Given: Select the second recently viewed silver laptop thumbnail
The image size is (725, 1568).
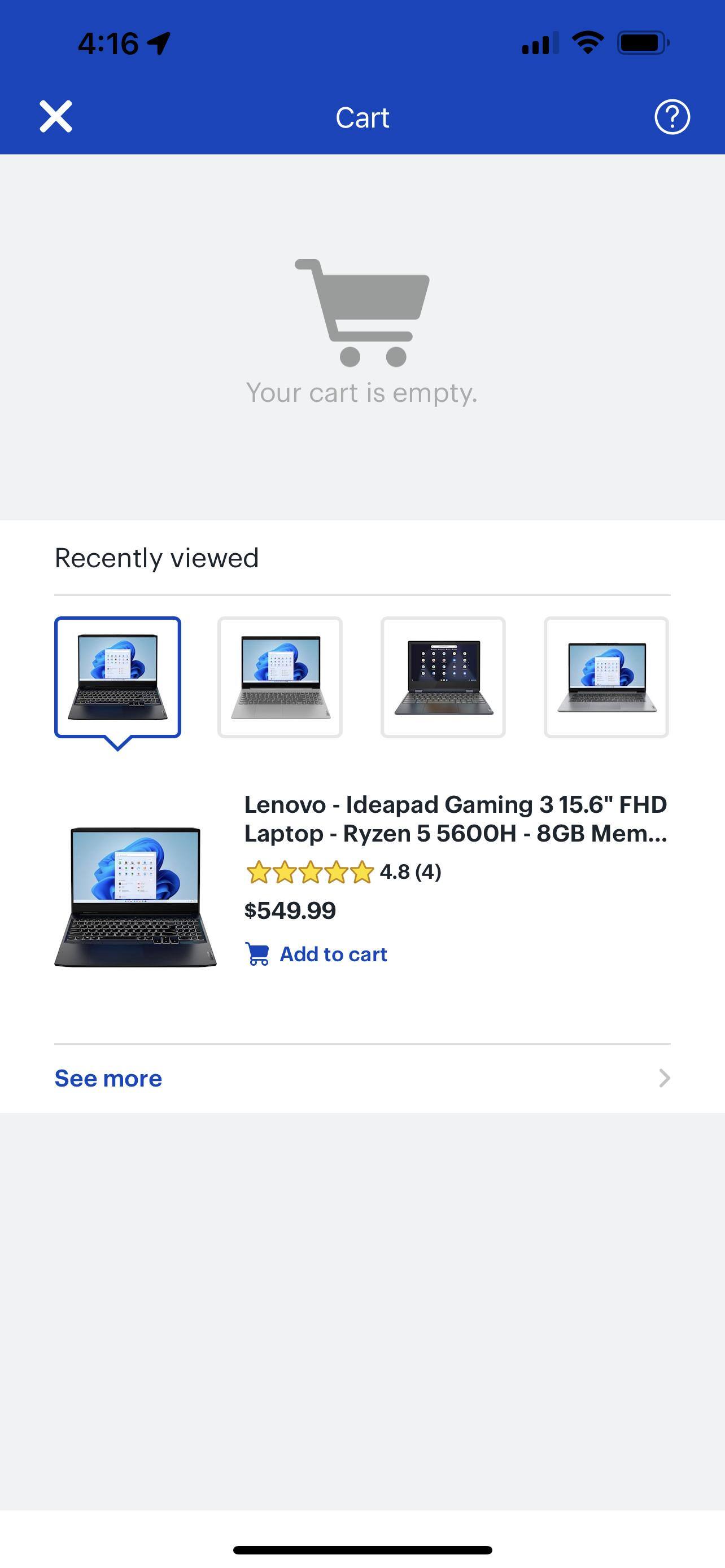Looking at the screenshot, I should click(280, 677).
